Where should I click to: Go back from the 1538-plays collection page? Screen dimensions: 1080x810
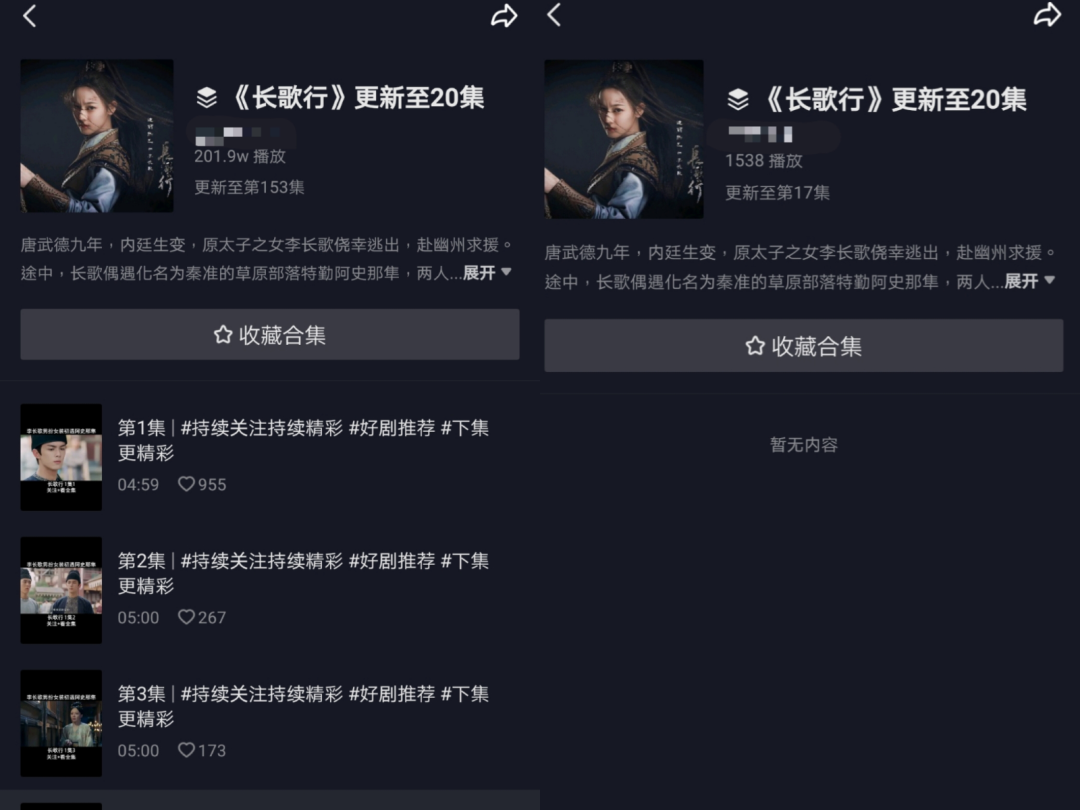(x=555, y=15)
